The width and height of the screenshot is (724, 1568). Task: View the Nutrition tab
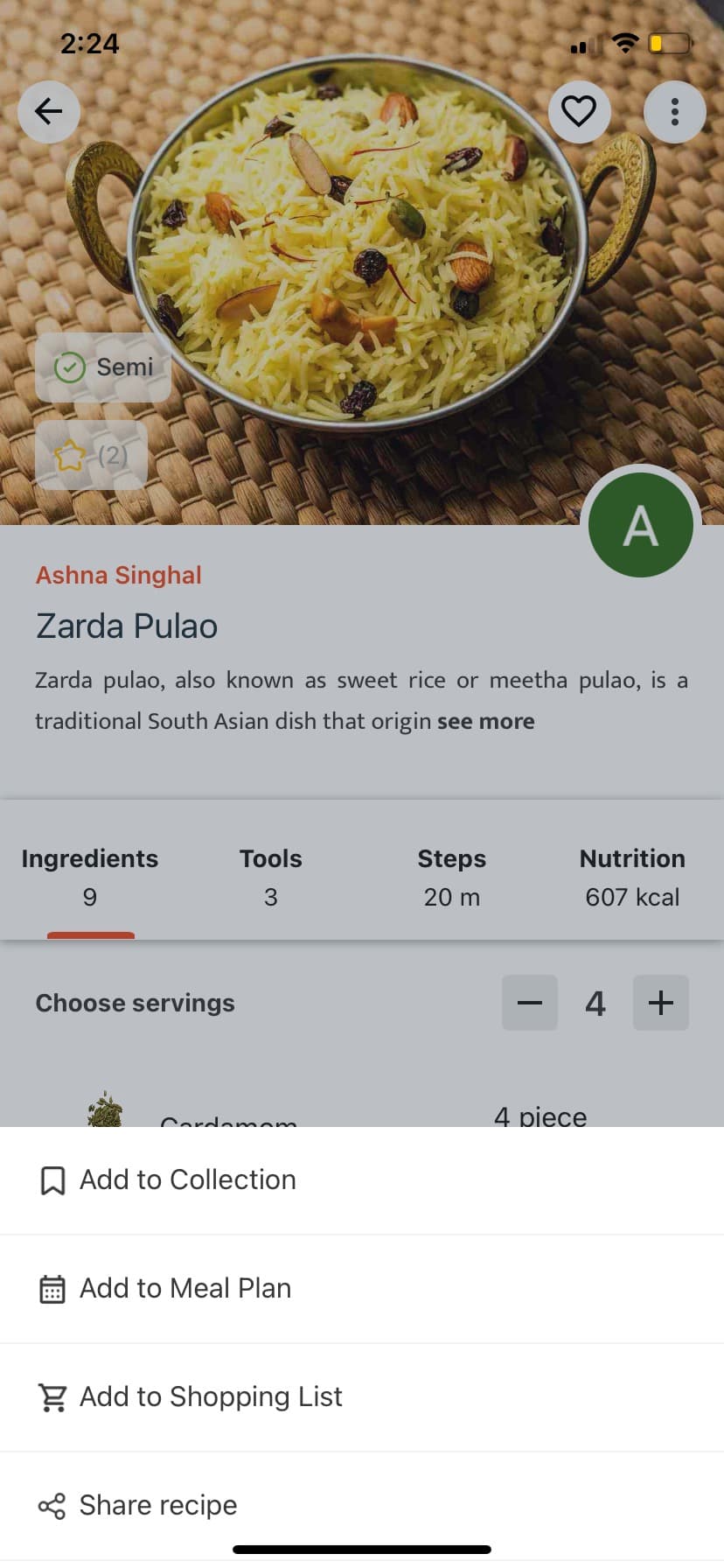(x=632, y=877)
